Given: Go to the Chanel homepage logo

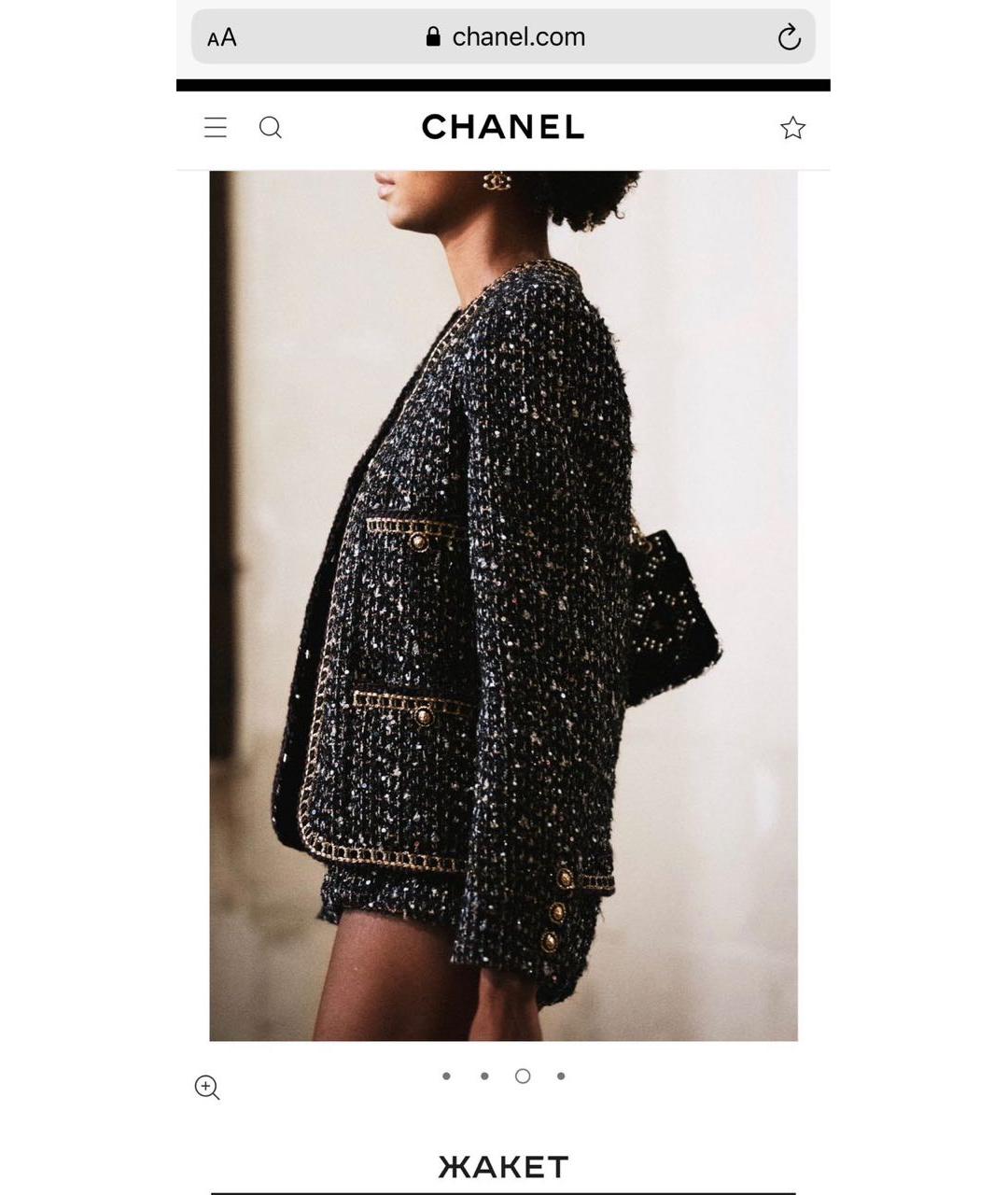Looking at the screenshot, I should tap(503, 127).
